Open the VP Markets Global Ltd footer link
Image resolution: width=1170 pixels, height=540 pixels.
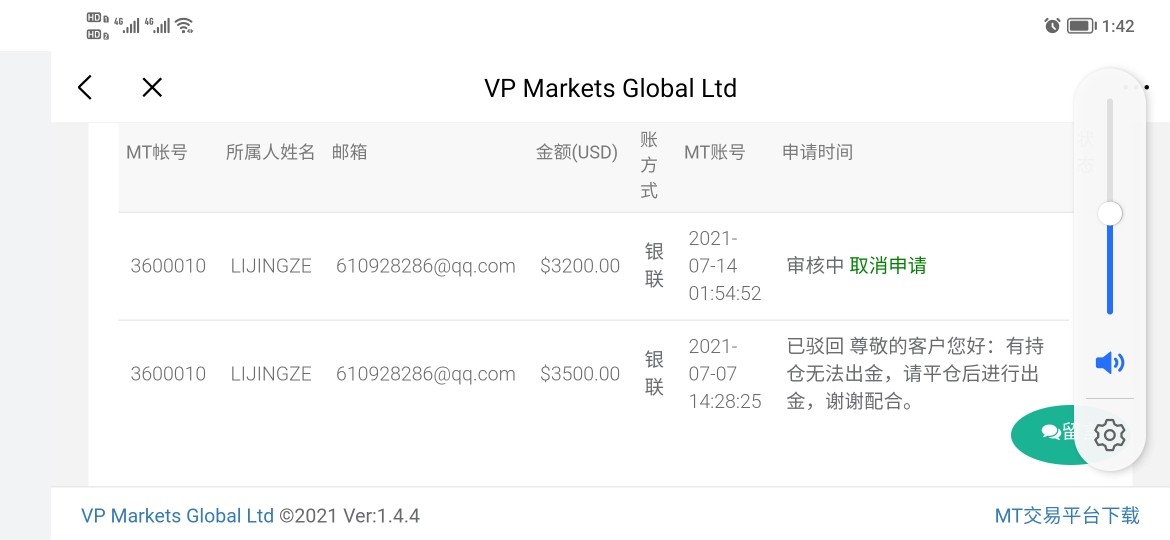178,515
